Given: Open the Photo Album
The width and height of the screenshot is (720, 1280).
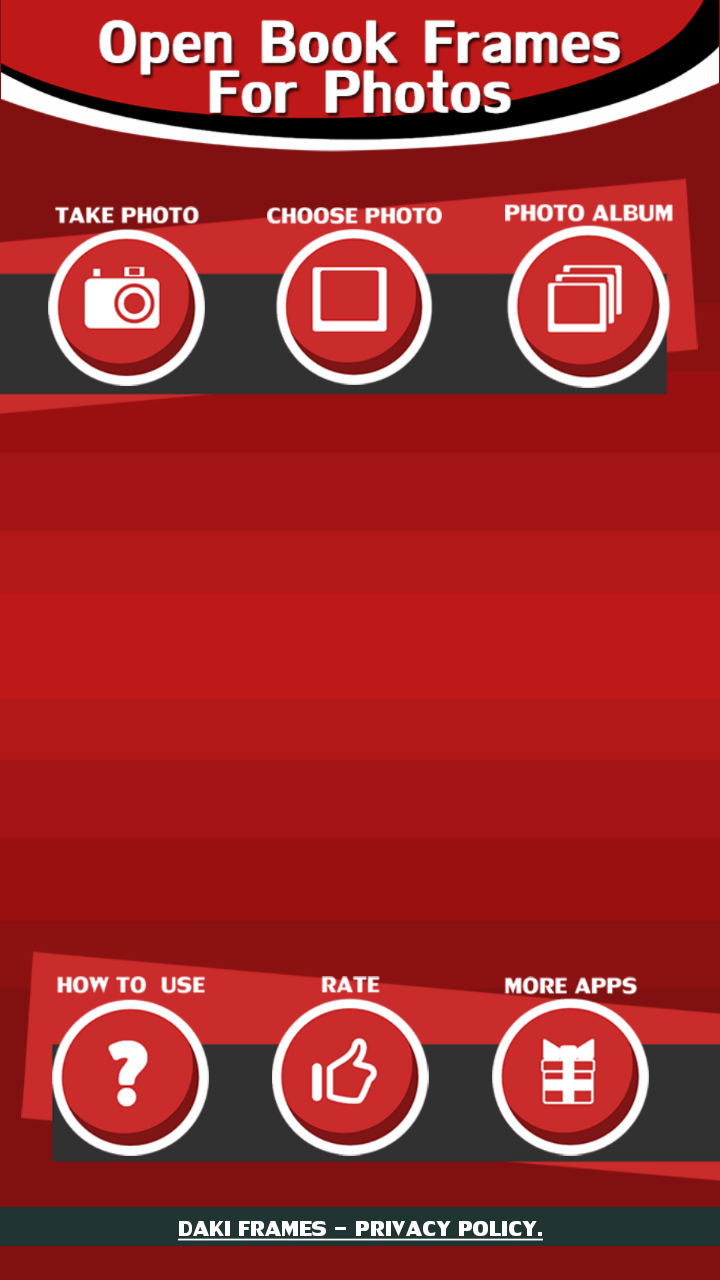Looking at the screenshot, I should (x=587, y=305).
